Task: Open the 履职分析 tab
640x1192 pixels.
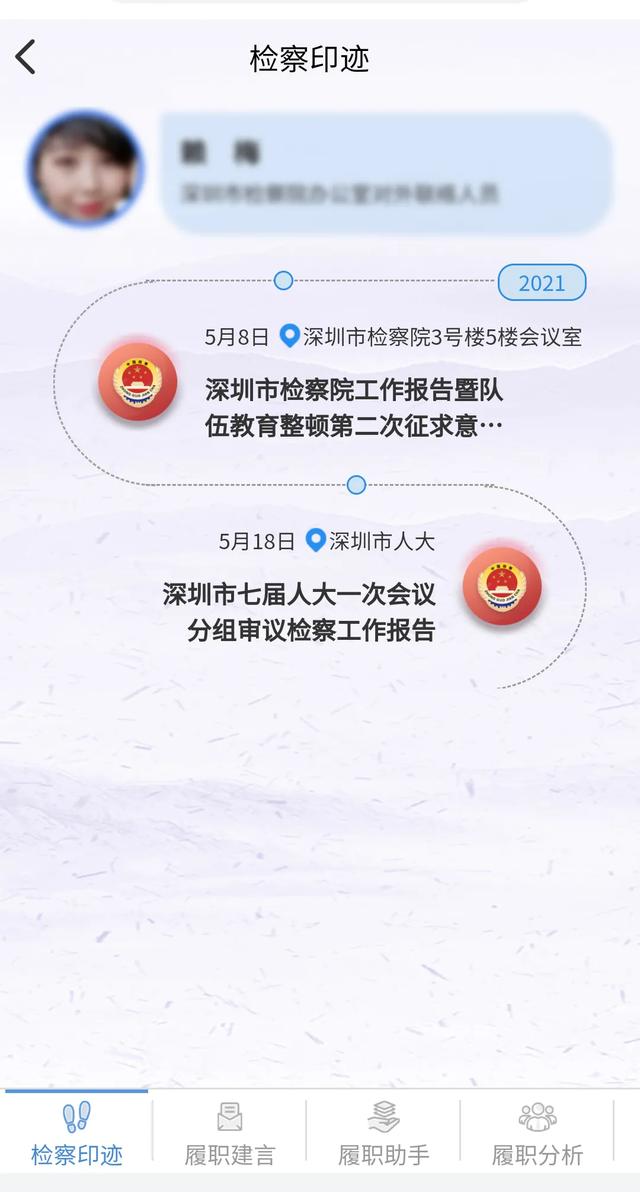Action: coord(537,1135)
